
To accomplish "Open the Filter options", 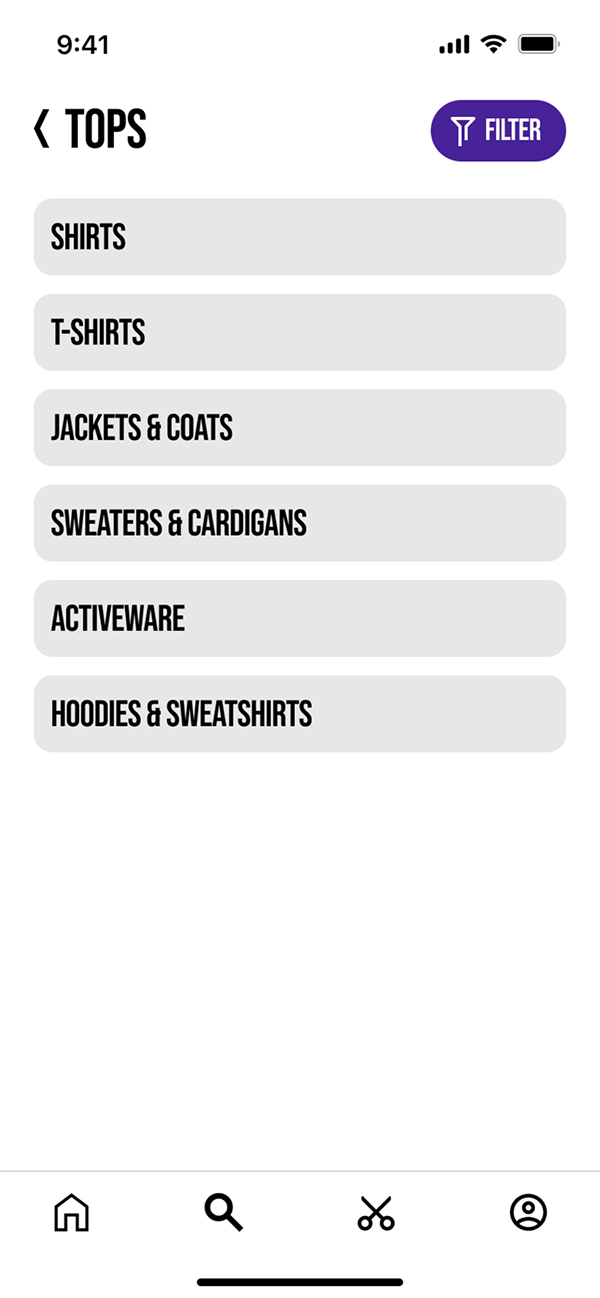I will (x=498, y=131).
